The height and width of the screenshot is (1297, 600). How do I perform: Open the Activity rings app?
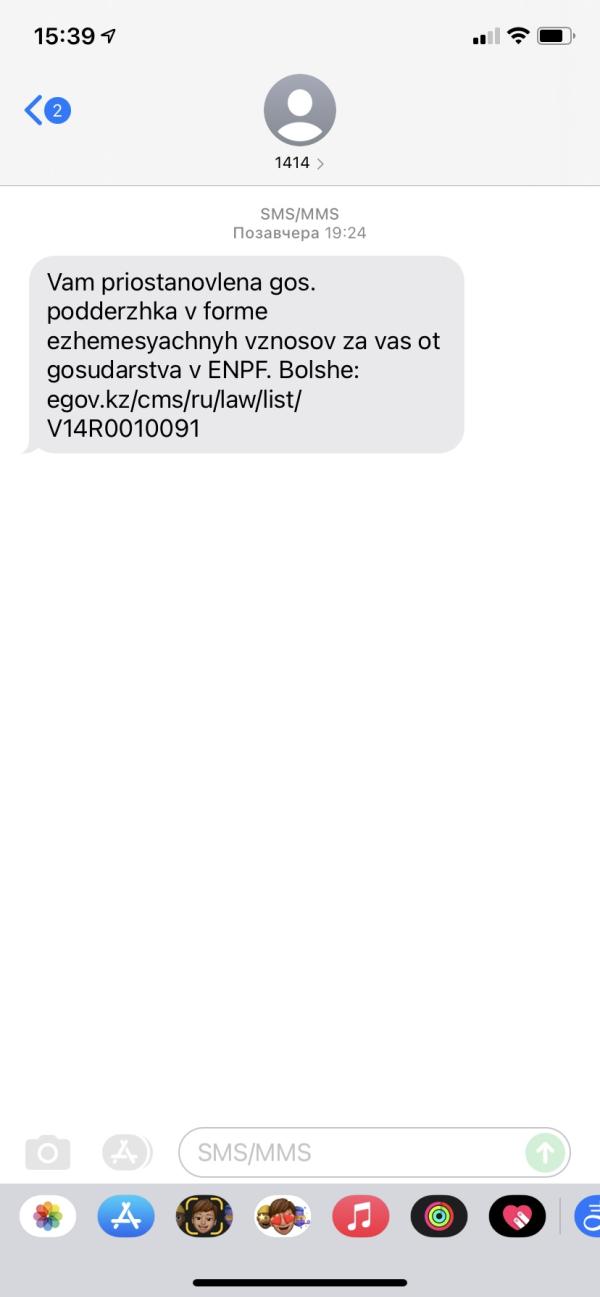point(439,1216)
